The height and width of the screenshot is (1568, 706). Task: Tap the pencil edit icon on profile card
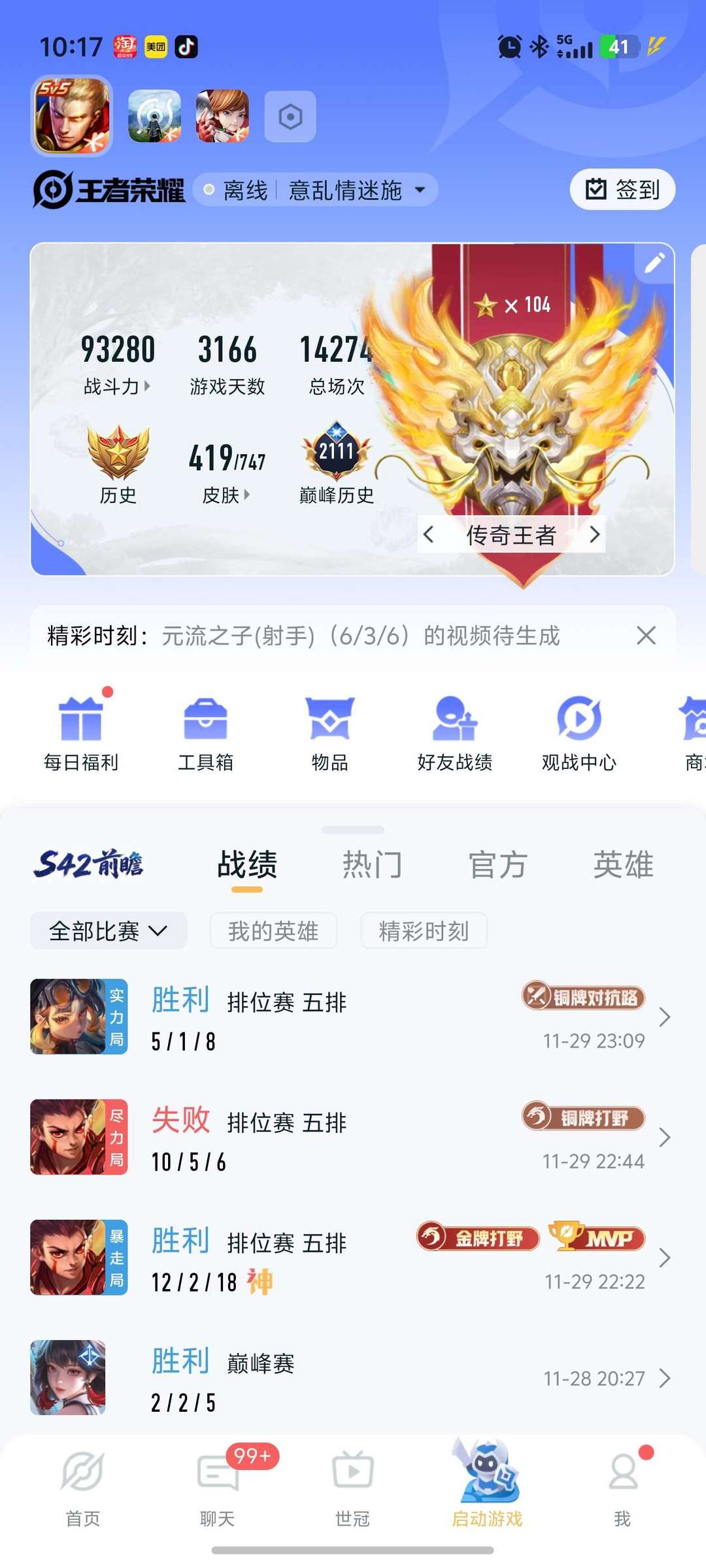[654, 262]
